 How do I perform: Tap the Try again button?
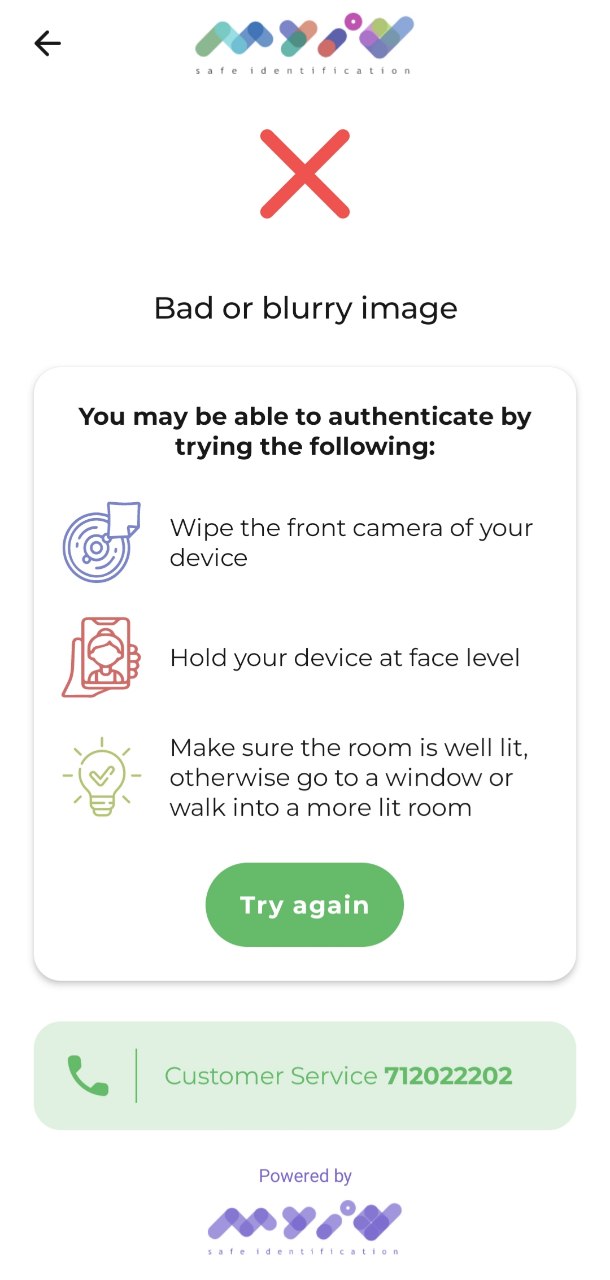pos(305,905)
